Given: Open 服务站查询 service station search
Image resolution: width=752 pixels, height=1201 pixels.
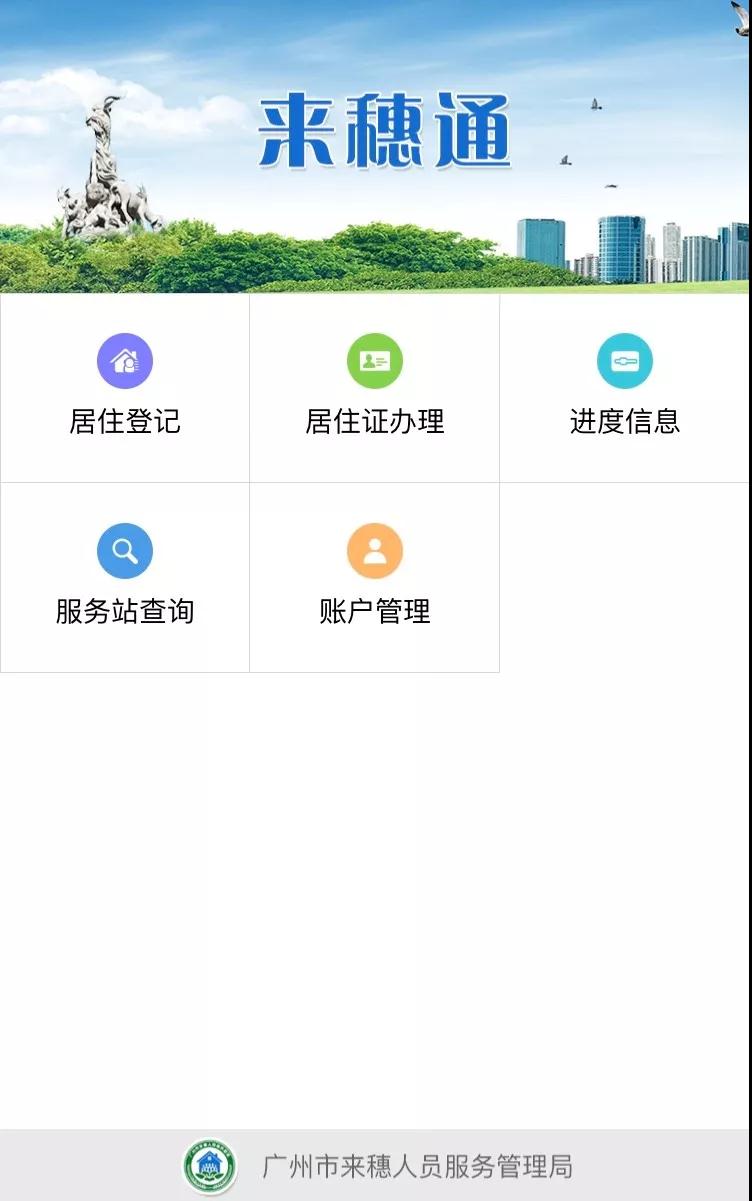Looking at the screenshot, I should point(125,578).
